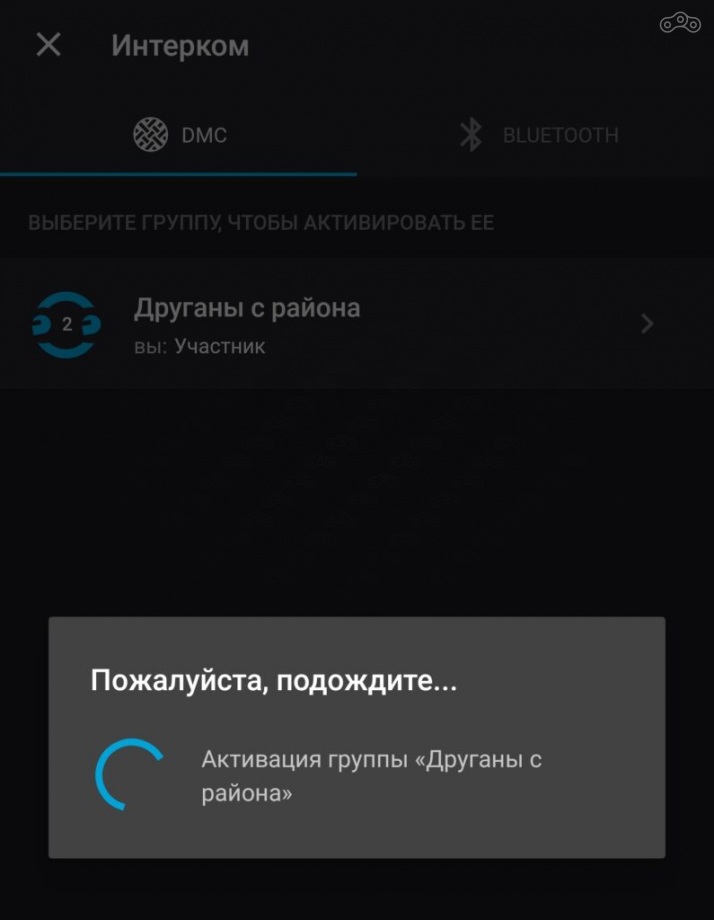The image size is (714, 920).
Task: Close the Интерком screen
Action: [x=48, y=45]
